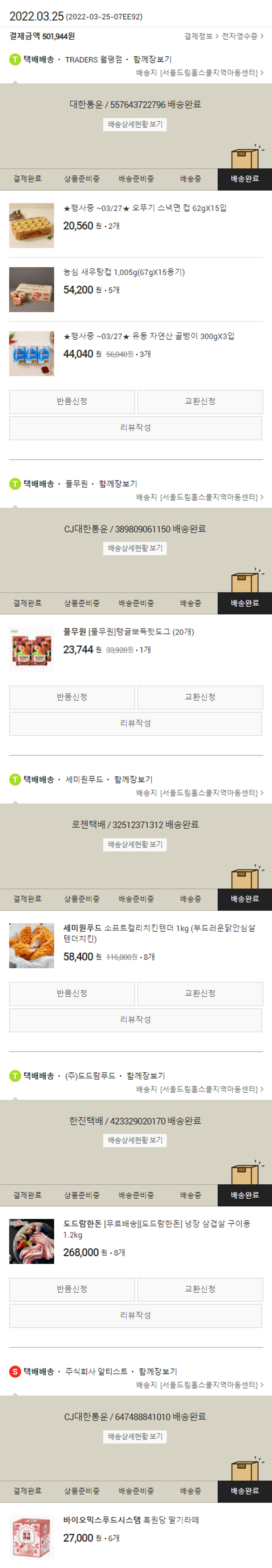Image resolution: width=272 pixels, height=1568 pixels.
Task: Open 농심 새우탕컵 product
Action: click(124, 272)
